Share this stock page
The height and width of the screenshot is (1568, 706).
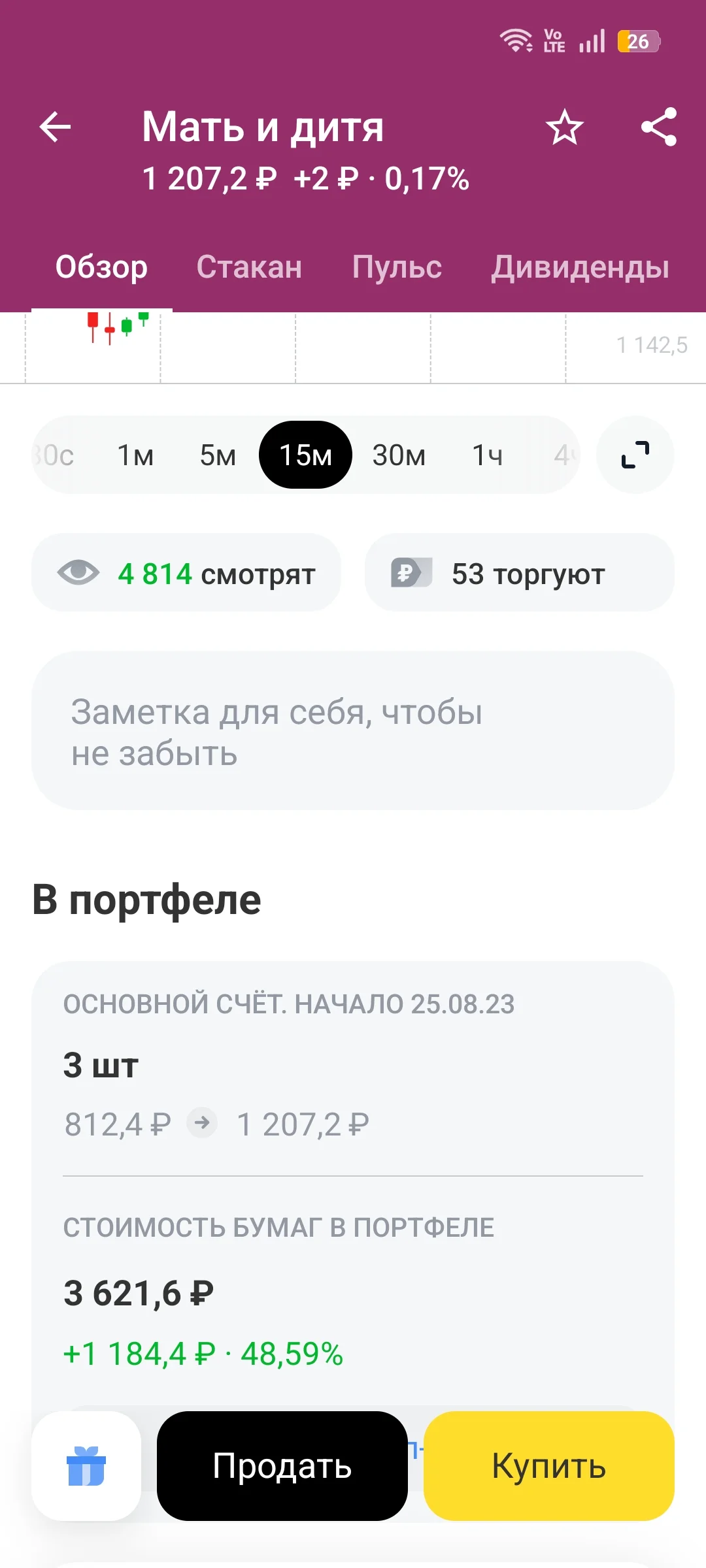point(659,127)
